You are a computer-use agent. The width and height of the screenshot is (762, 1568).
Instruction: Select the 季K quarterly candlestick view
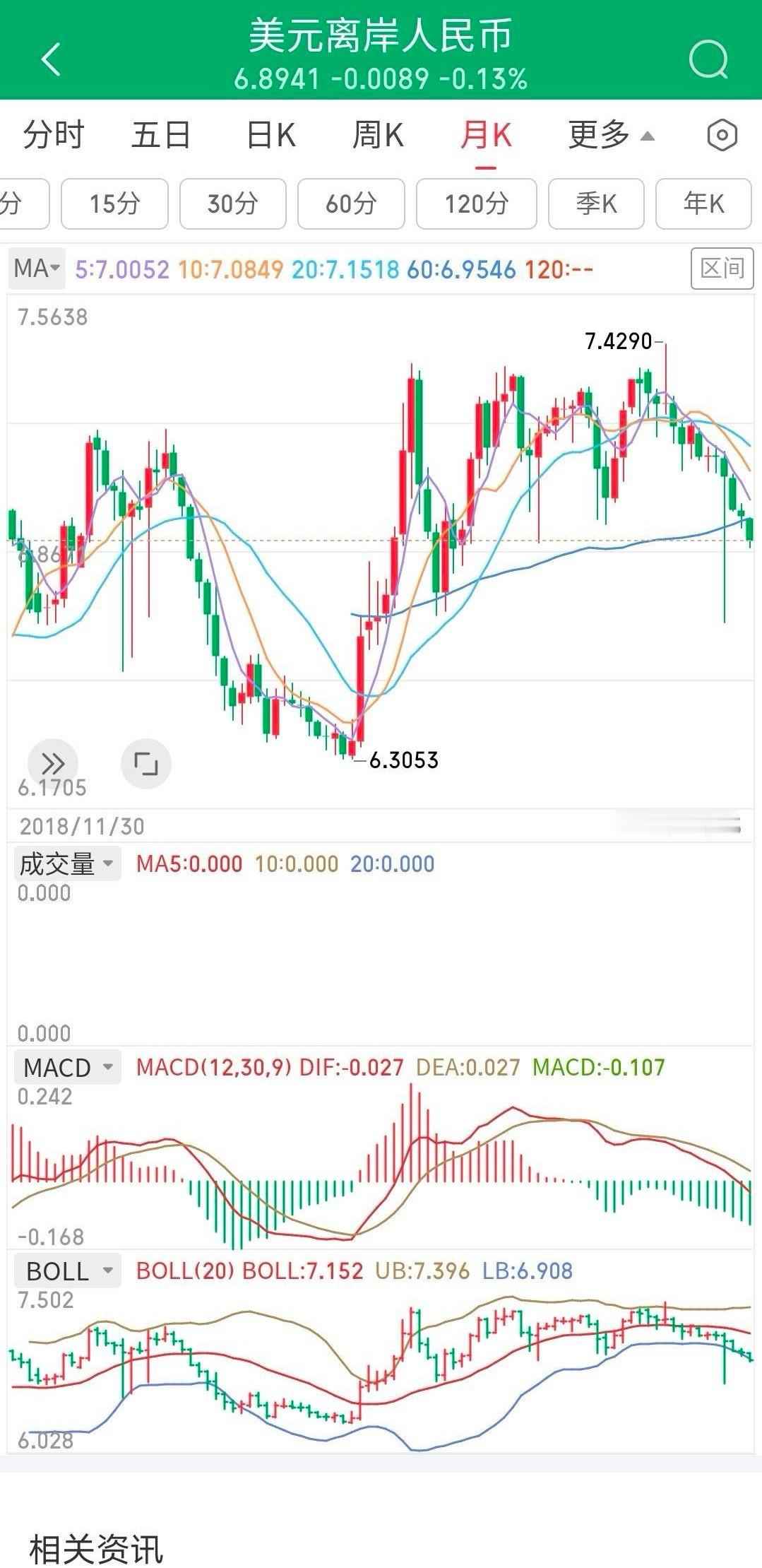596,204
